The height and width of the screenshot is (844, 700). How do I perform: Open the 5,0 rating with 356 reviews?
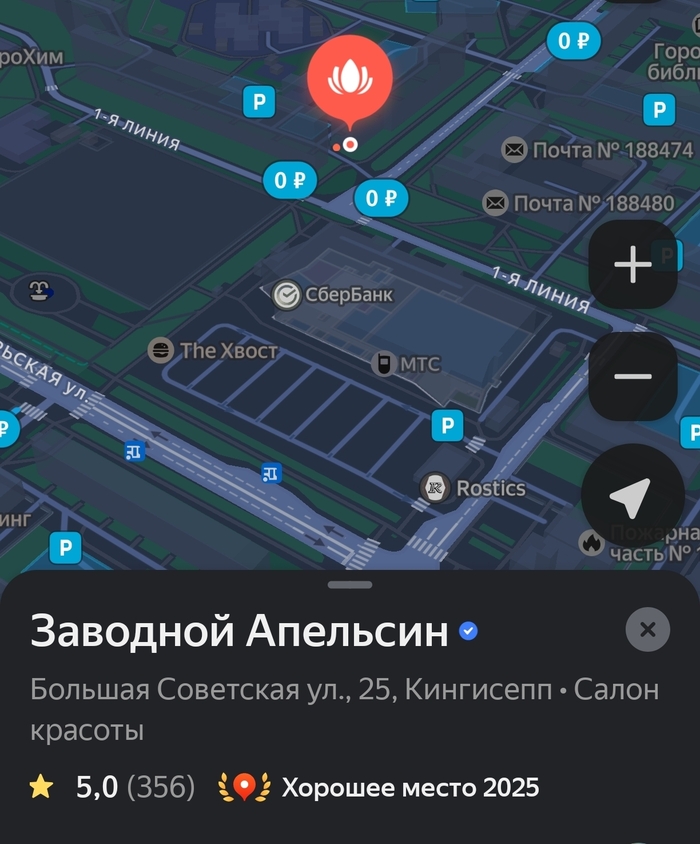click(112, 788)
